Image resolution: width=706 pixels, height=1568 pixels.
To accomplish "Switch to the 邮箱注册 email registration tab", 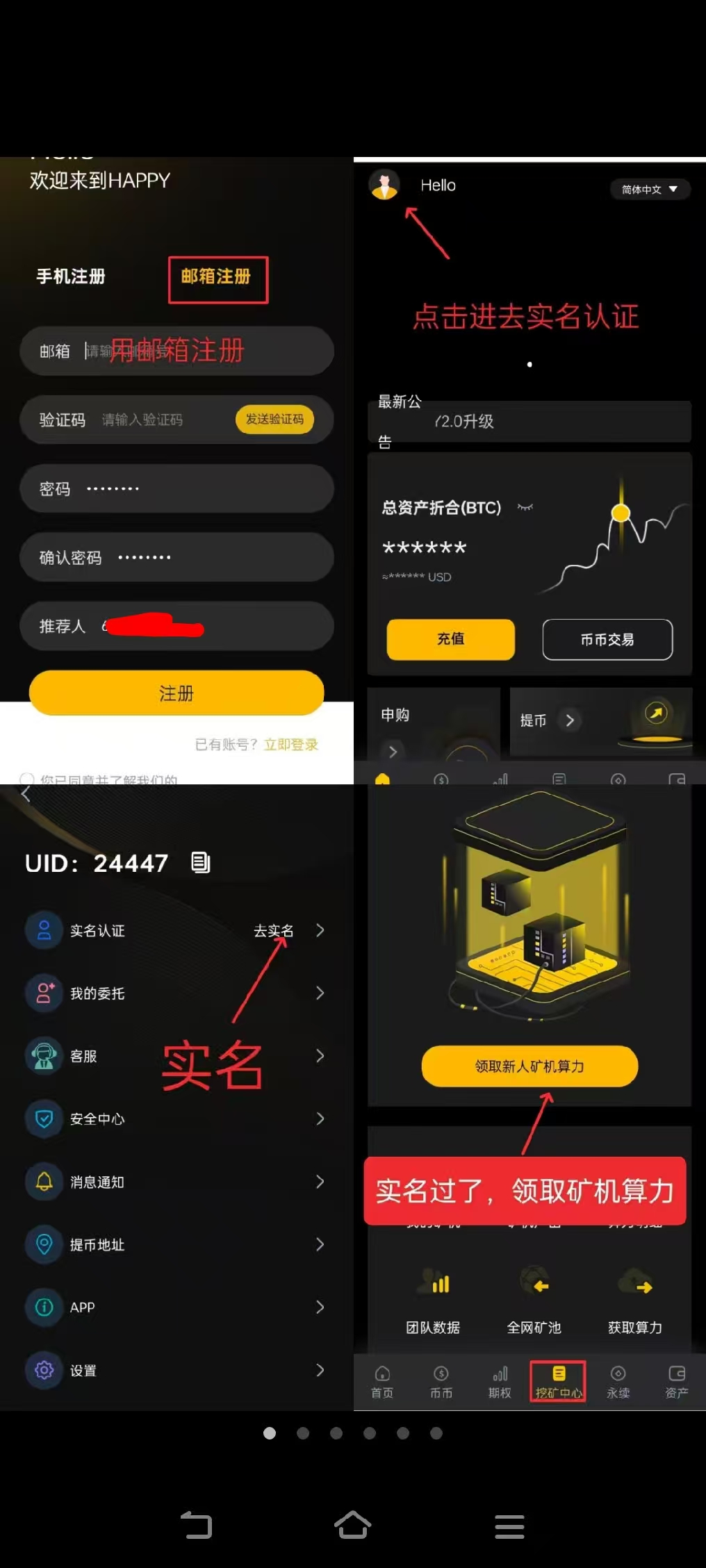I will (217, 277).
